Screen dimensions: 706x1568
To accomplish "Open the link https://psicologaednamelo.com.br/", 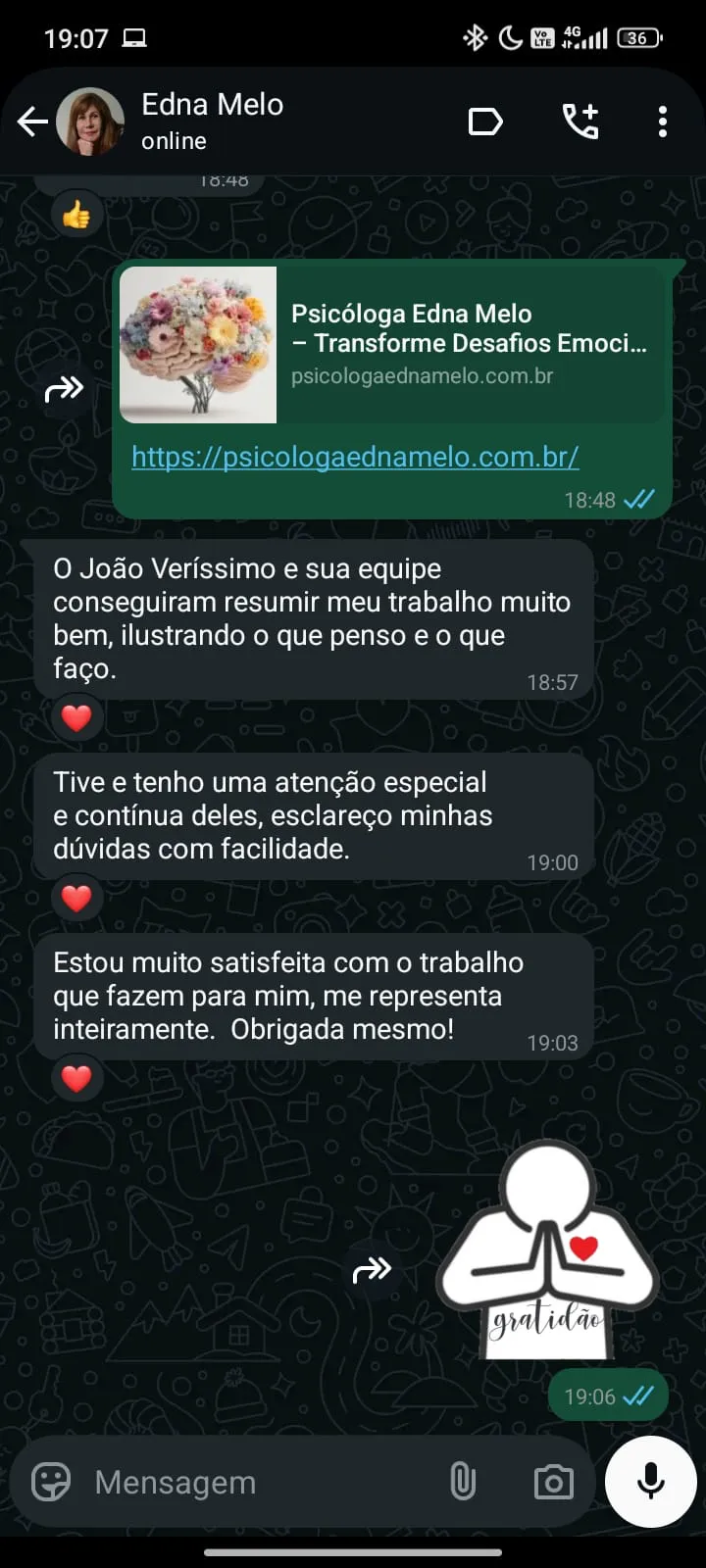I will tap(354, 456).
